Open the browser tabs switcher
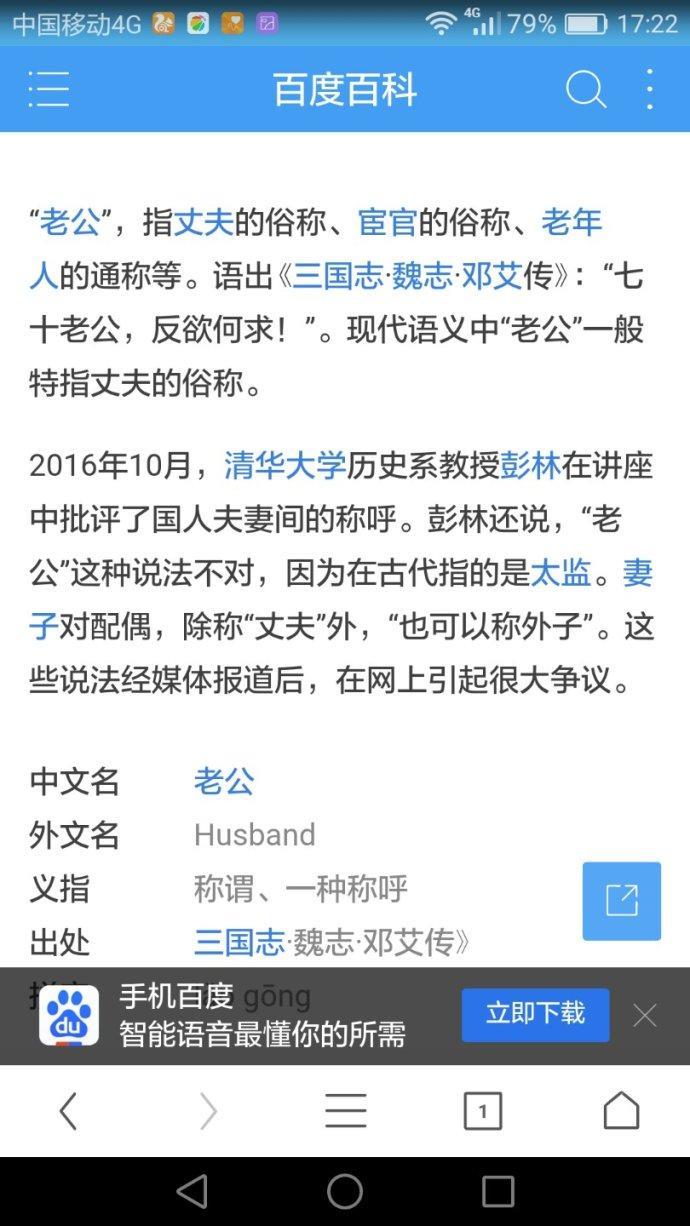The width and height of the screenshot is (690, 1226). click(482, 1110)
